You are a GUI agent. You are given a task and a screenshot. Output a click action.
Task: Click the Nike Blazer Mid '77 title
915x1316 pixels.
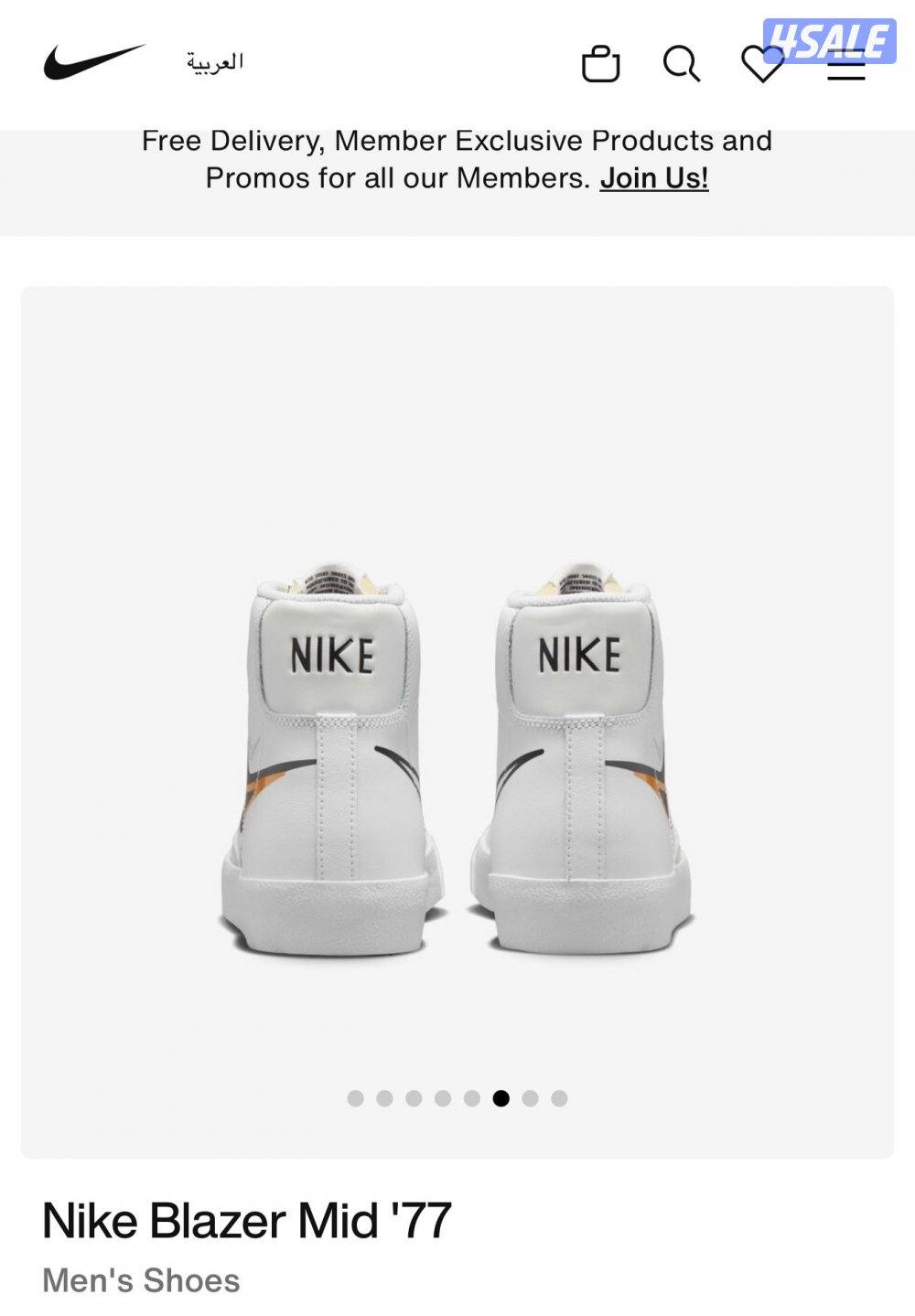pos(249,1217)
